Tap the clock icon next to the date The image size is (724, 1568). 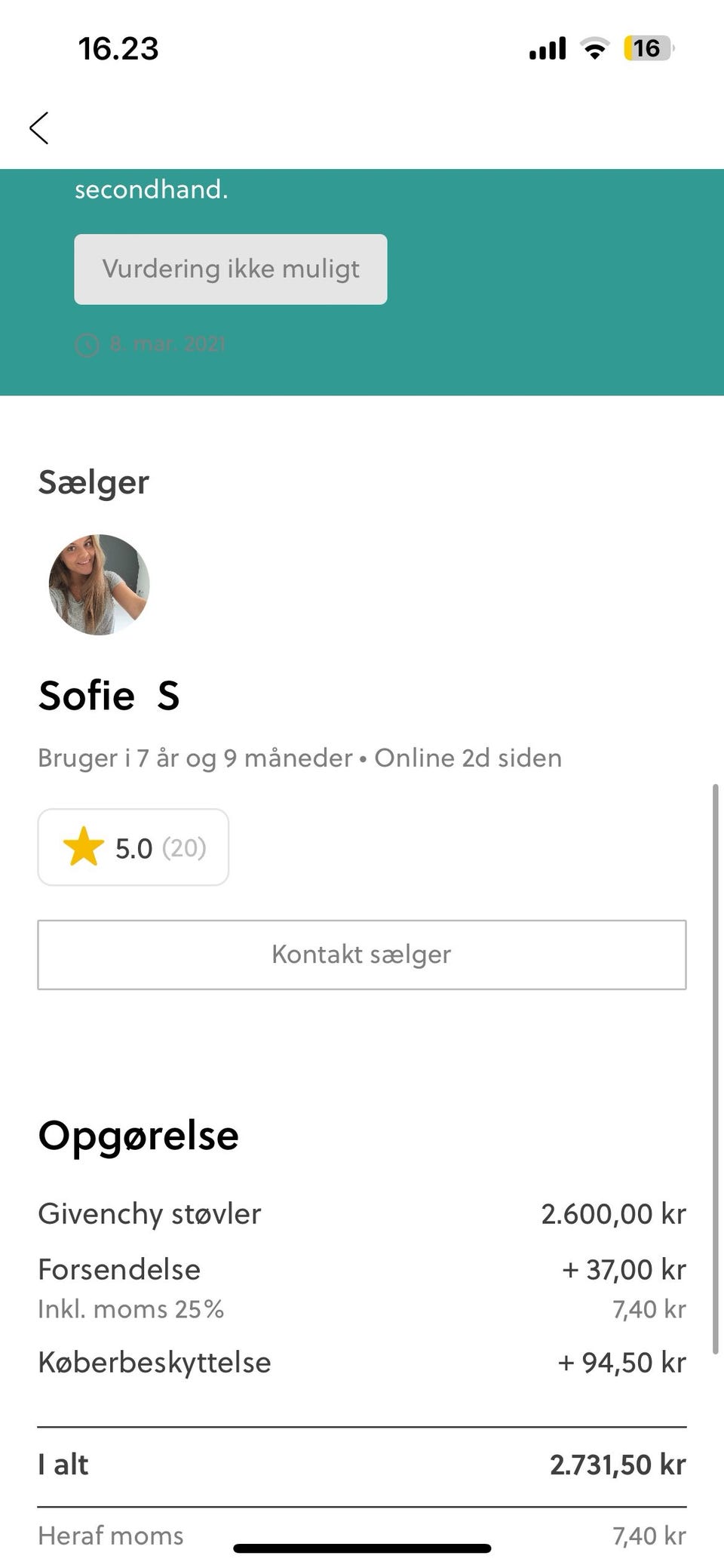coord(88,344)
